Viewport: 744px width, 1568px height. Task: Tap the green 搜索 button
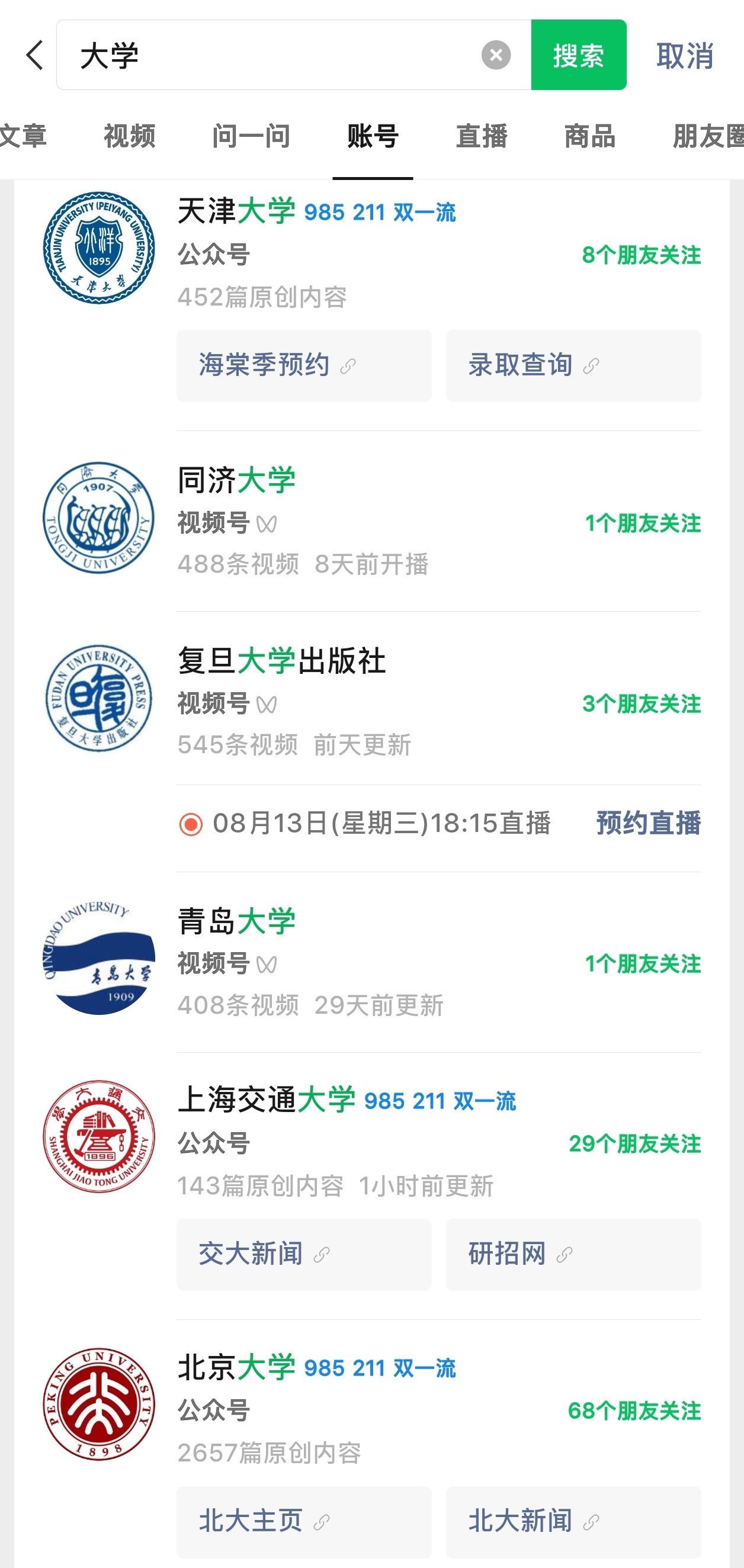(x=578, y=55)
